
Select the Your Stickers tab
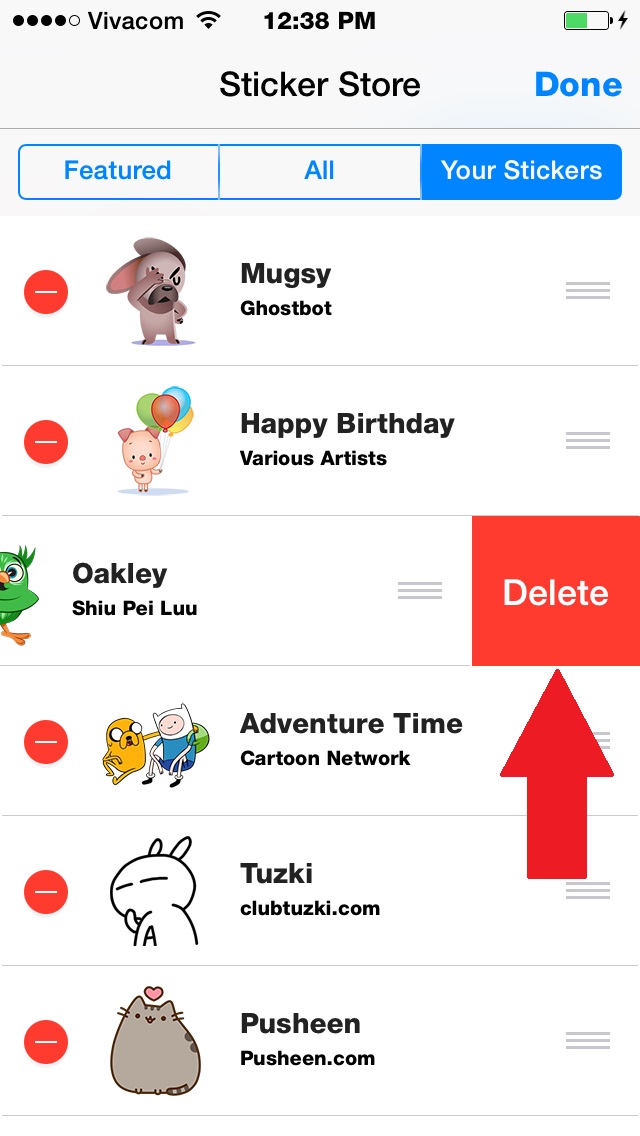[521, 171]
